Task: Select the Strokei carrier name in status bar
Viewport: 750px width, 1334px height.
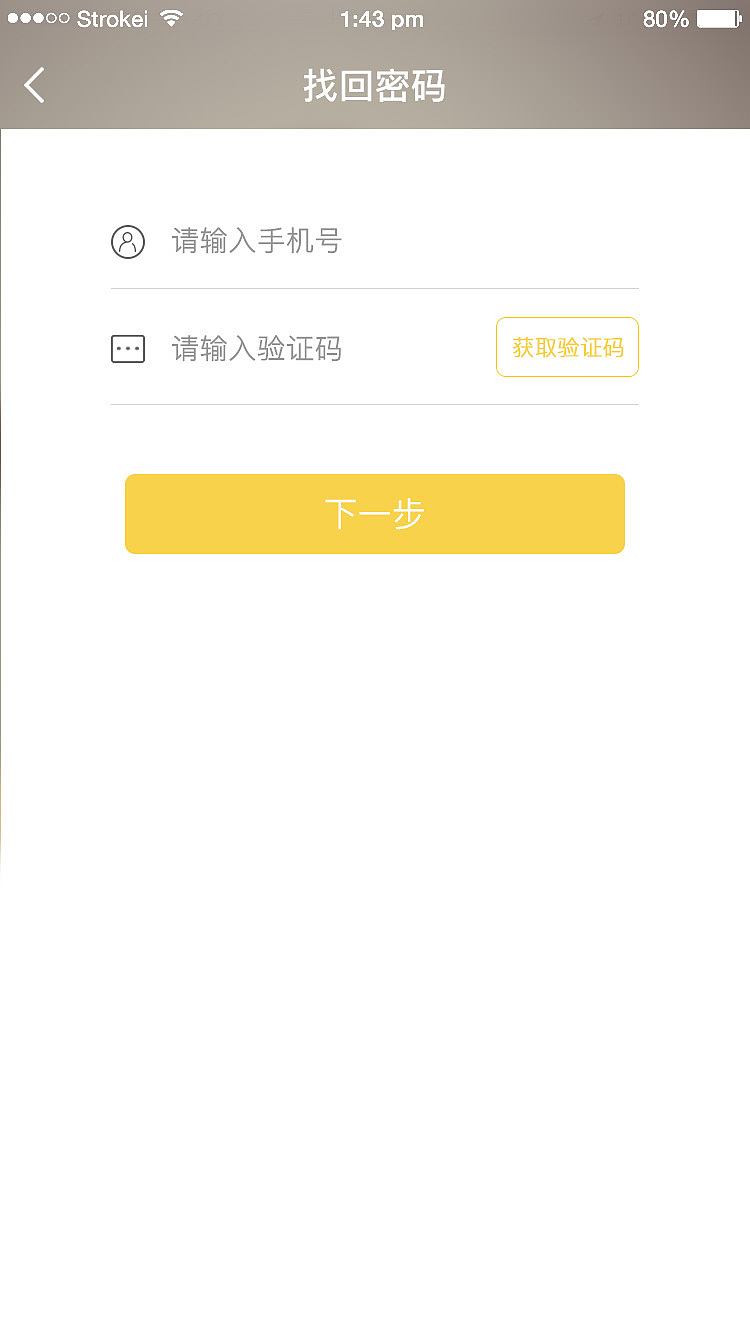Action: [x=112, y=17]
